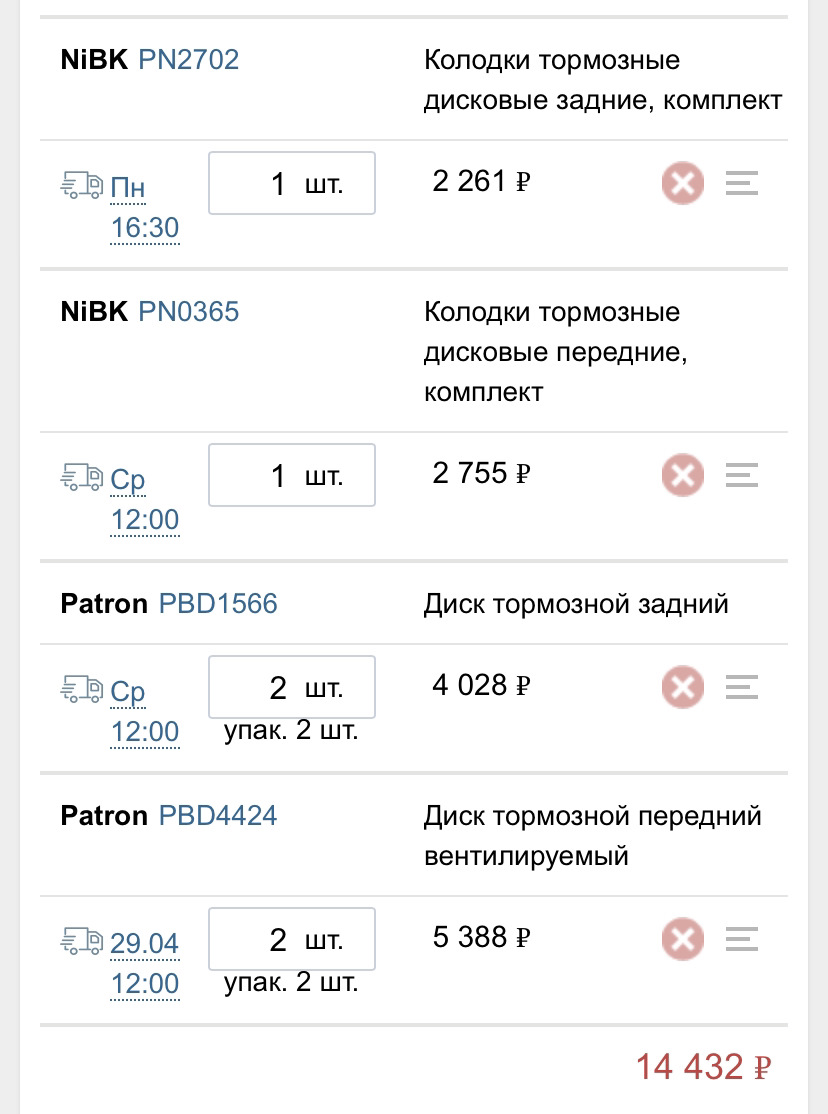Click the 2 шт. quantity box for PBD1566
Screen dimensions: 828x1114
[x=291, y=687]
